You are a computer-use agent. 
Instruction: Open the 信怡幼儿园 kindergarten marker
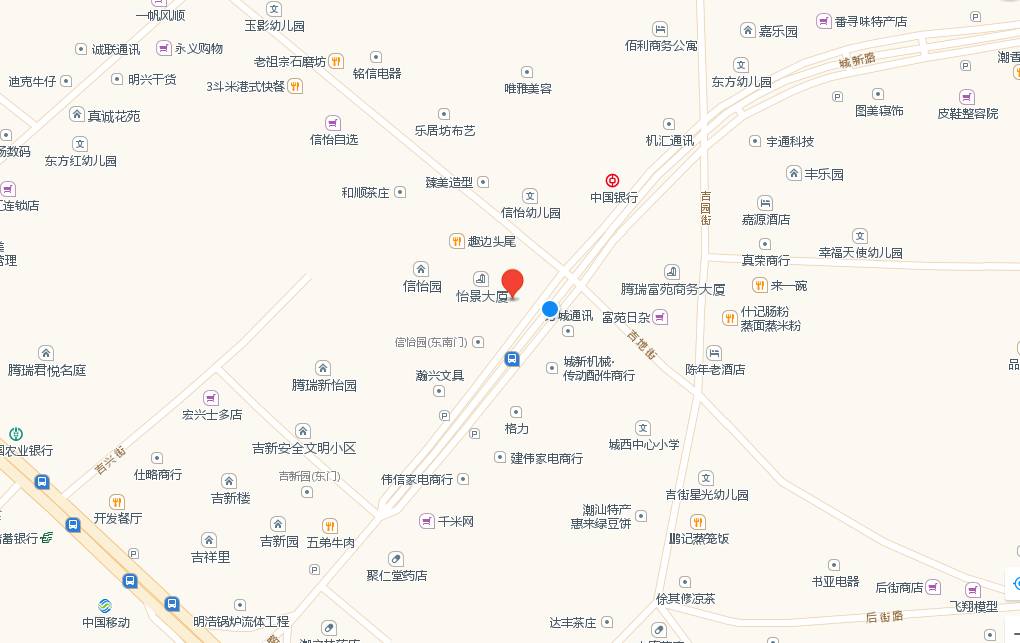[x=530, y=196]
